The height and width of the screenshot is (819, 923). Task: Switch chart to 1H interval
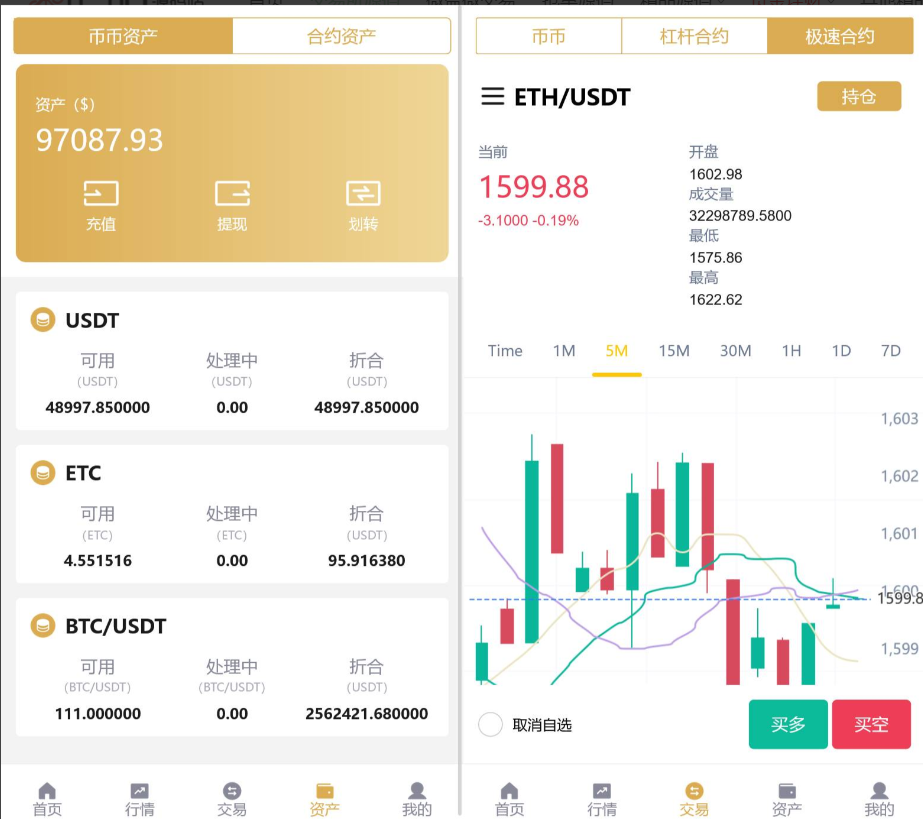pyautogui.click(x=791, y=351)
